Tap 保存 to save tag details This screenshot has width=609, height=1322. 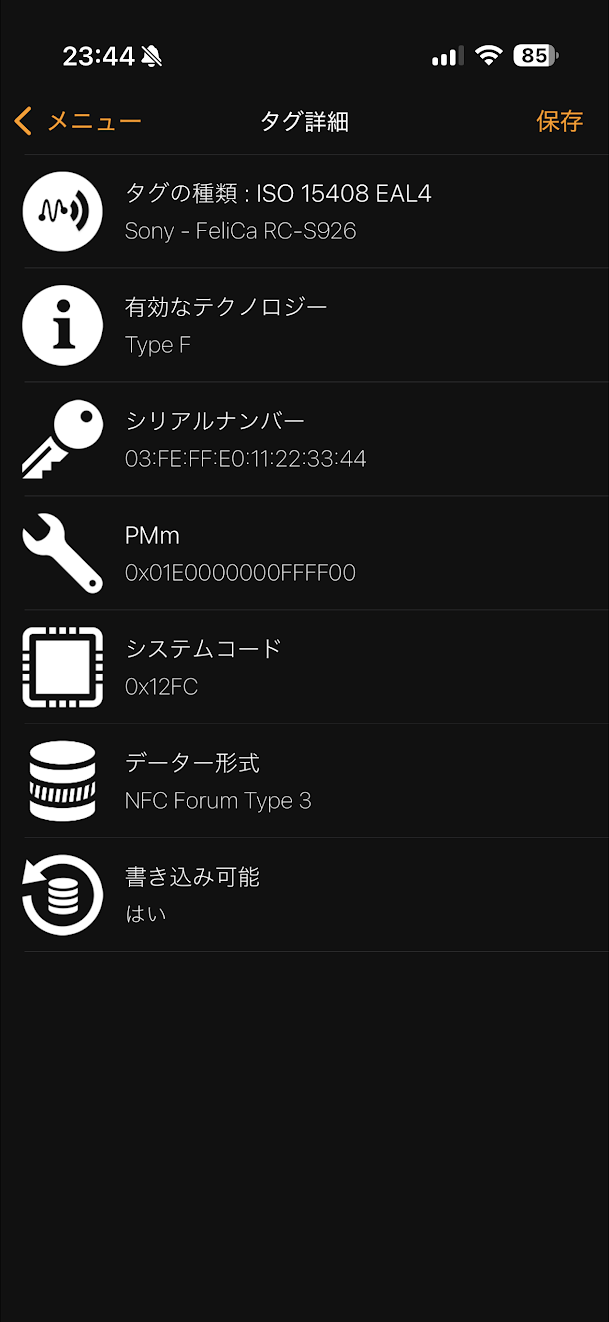point(559,122)
